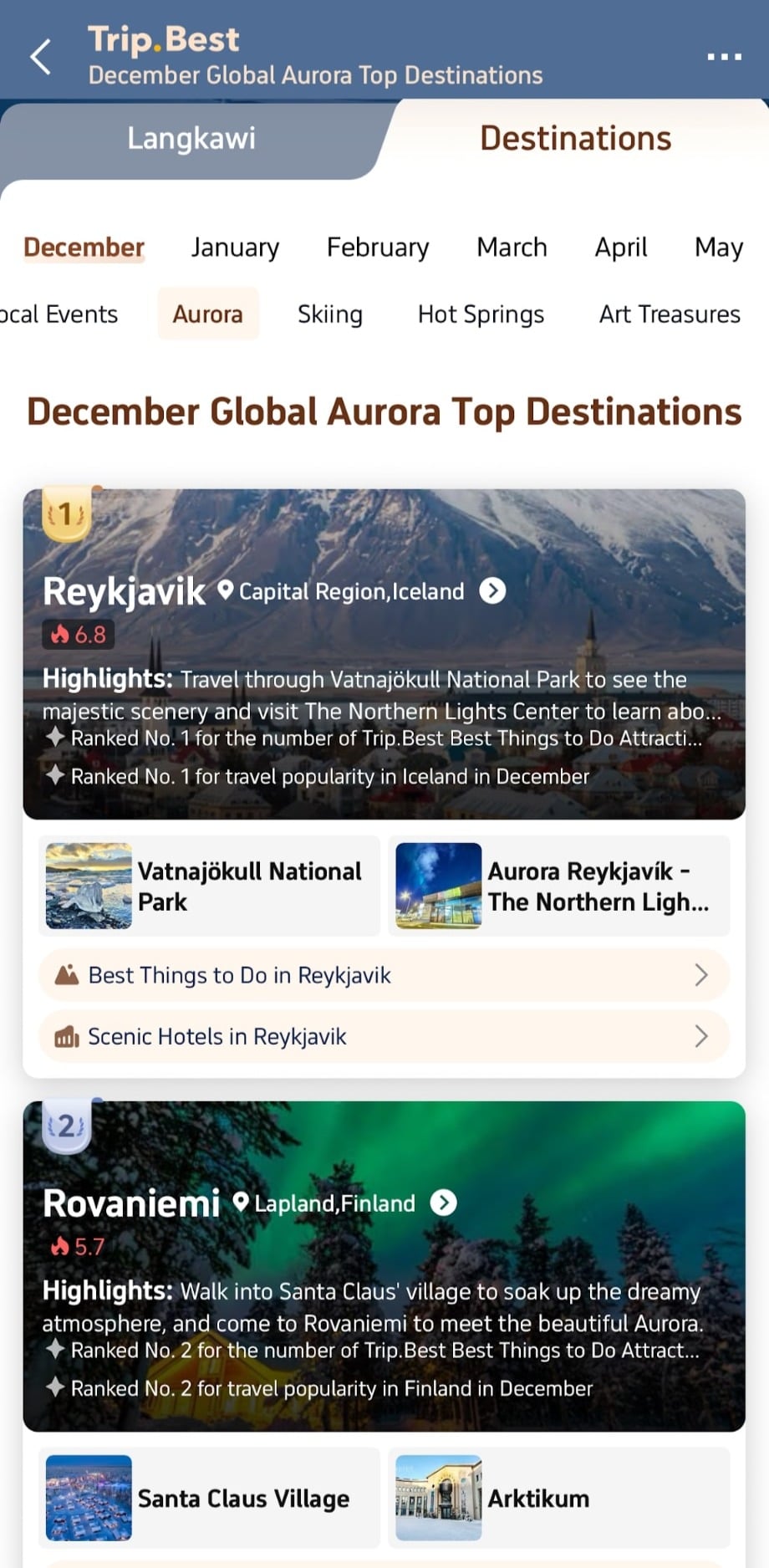Image resolution: width=769 pixels, height=1568 pixels.
Task: Open the Santa Claus Village attraction
Action: click(209, 1497)
